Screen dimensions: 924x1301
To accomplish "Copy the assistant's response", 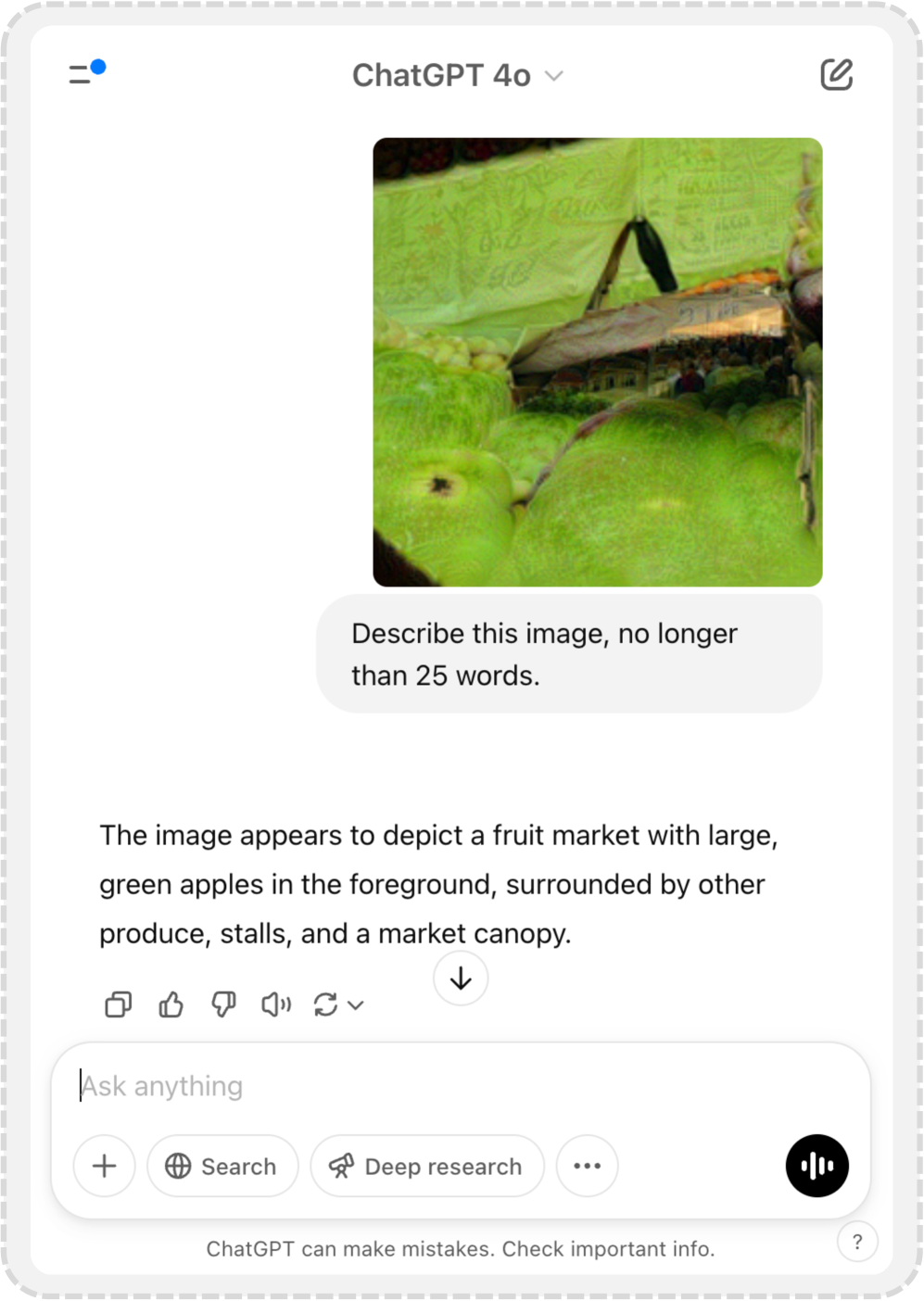I will coord(117,1004).
